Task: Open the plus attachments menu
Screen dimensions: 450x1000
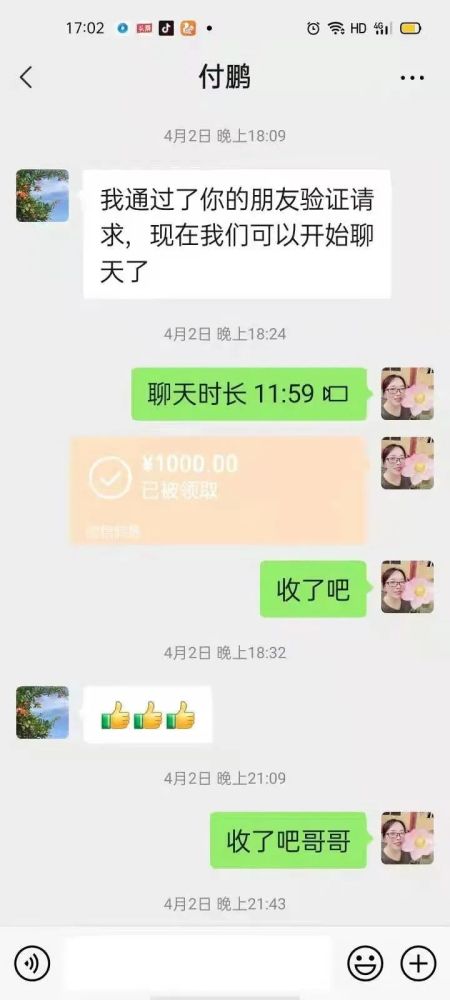Action: click(418, 962)
